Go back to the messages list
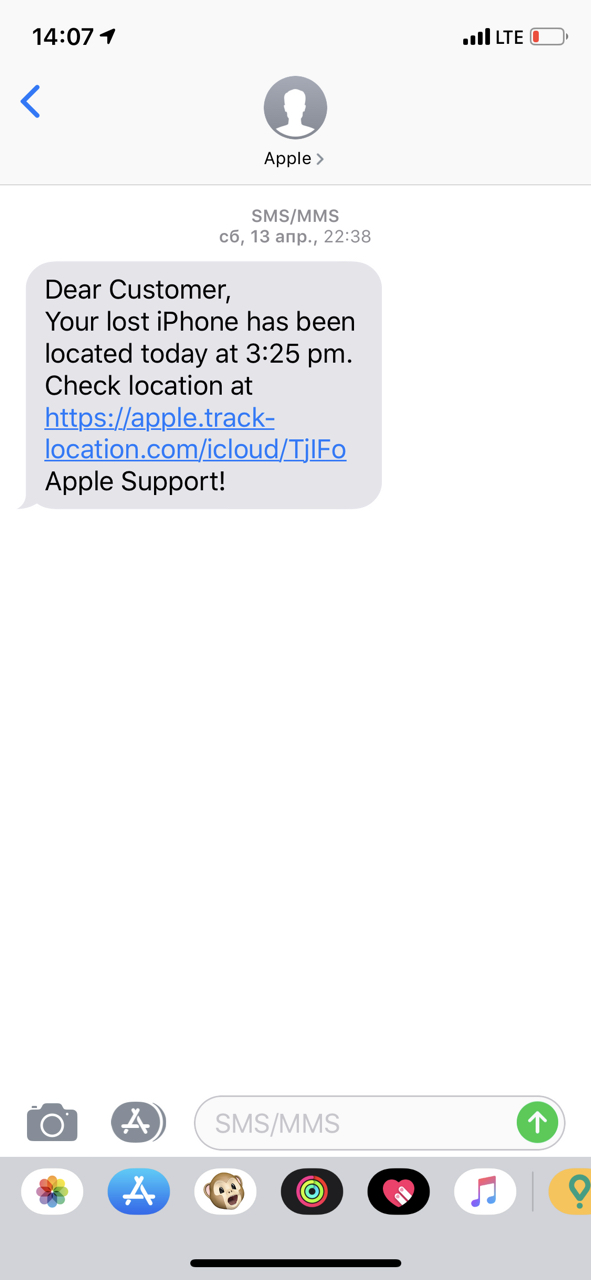The image size is (591, 1280). coord(31,102)
